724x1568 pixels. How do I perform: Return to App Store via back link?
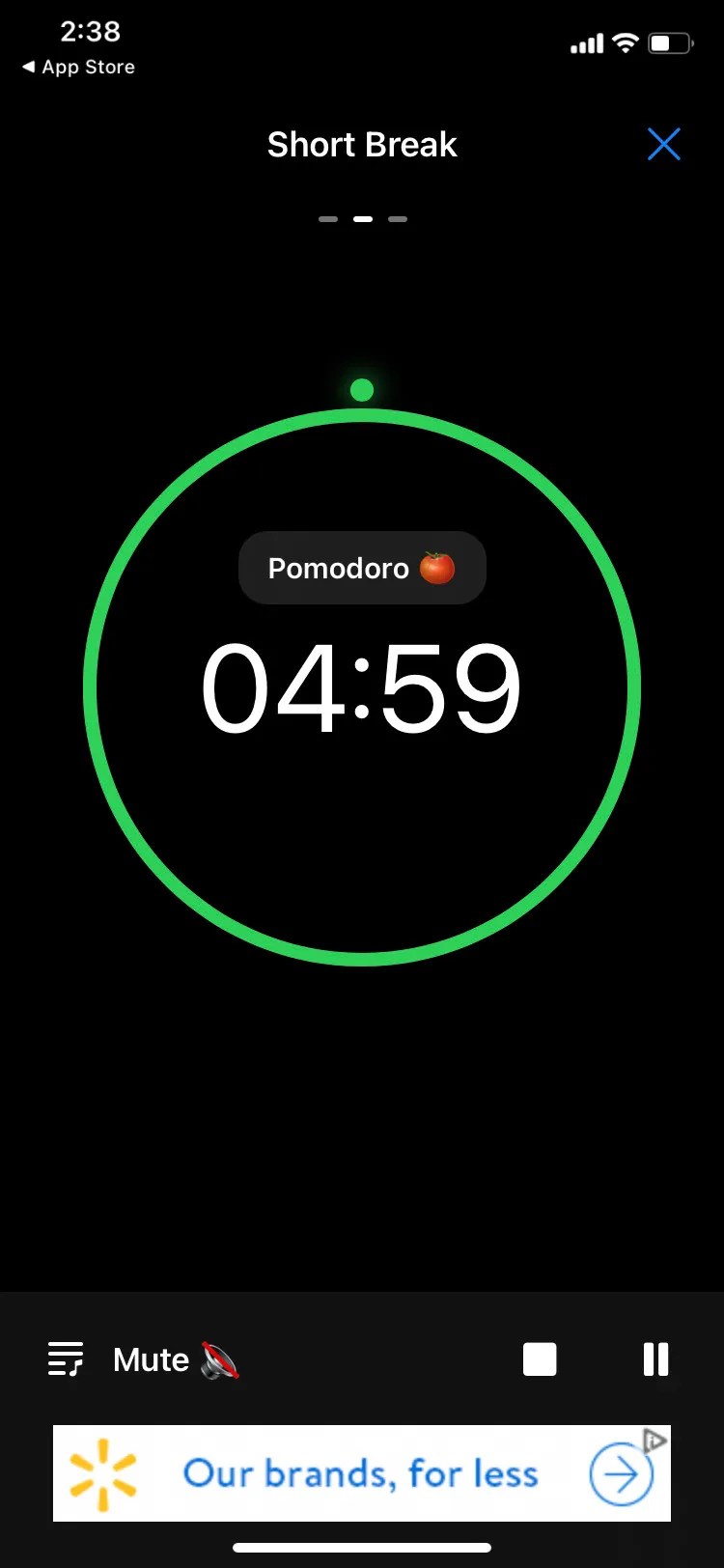(79, 68)
